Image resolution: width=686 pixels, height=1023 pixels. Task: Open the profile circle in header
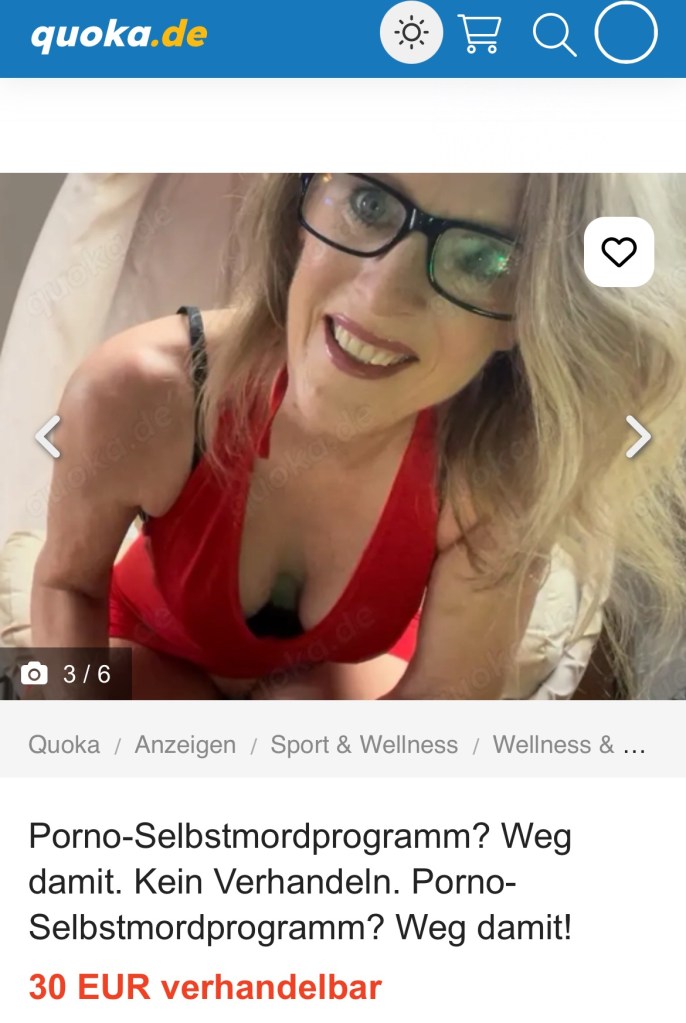point(626,34)
